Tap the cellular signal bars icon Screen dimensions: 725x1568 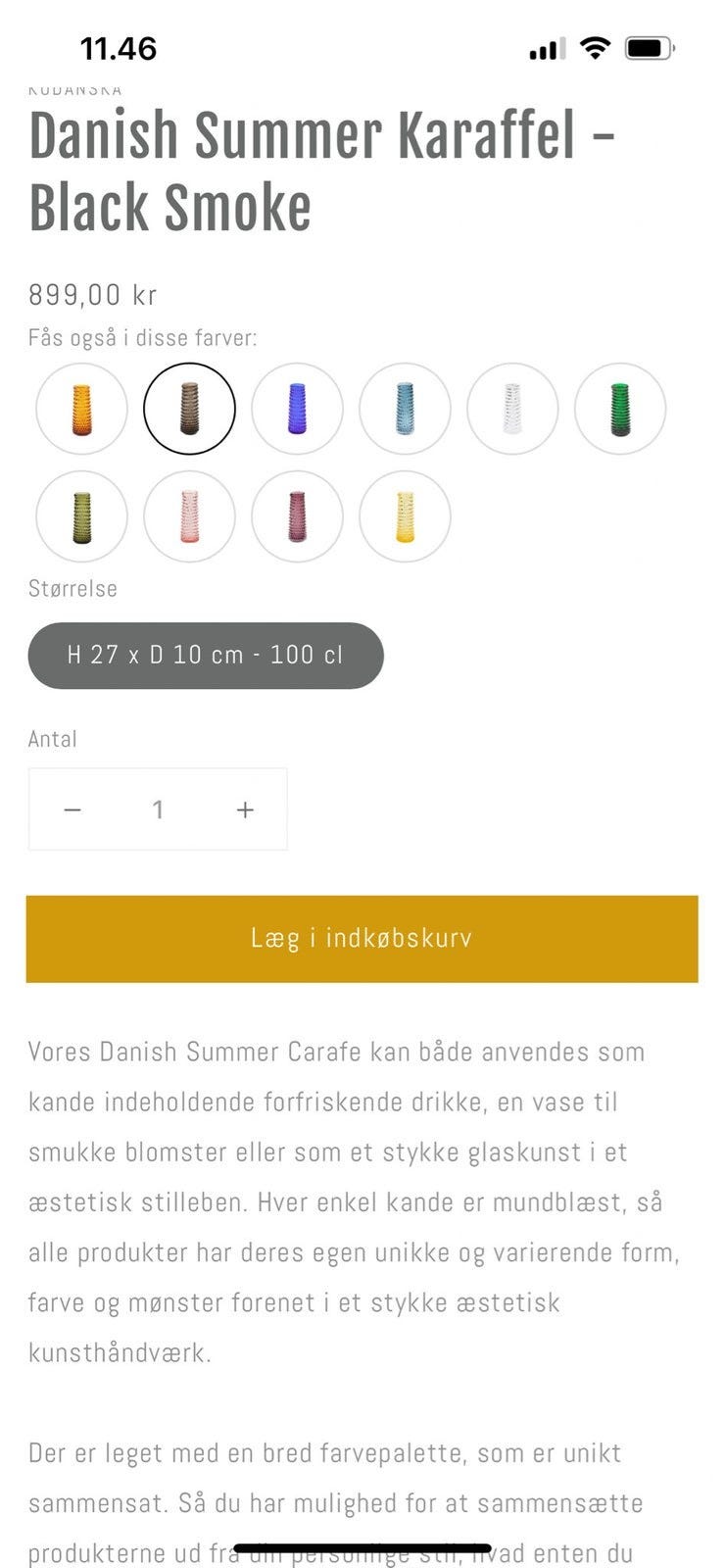(549, 47)
